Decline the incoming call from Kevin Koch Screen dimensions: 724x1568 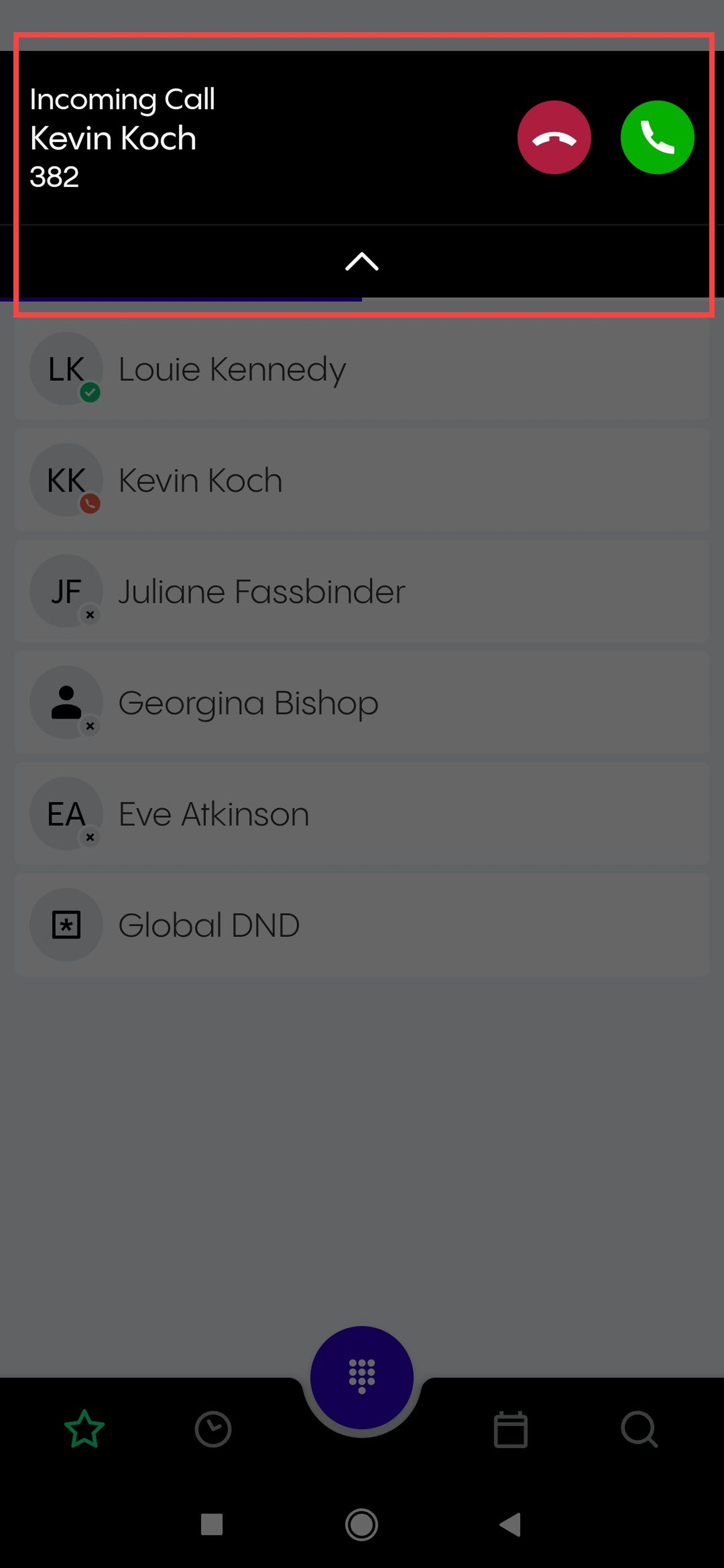tap(553, 138)
